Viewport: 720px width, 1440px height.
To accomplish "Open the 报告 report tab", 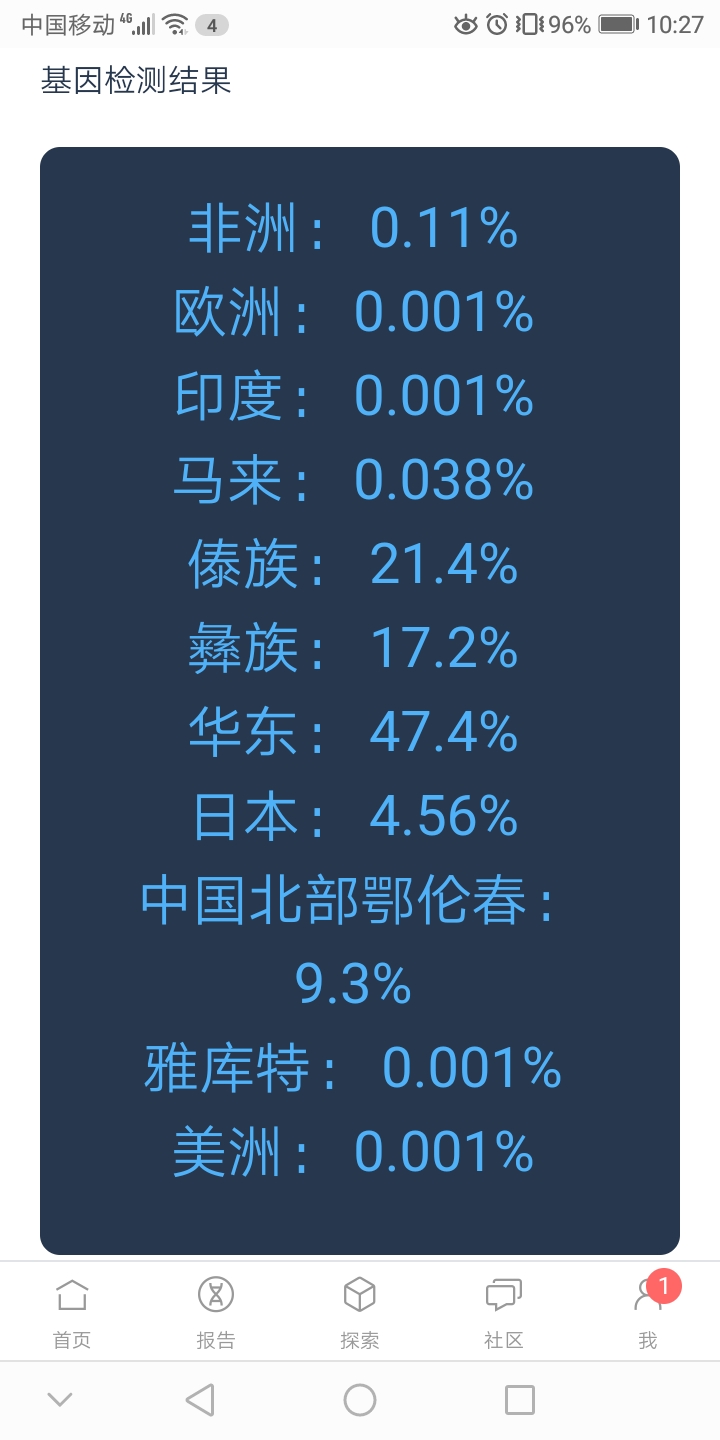I will [x=216, y=1312].
